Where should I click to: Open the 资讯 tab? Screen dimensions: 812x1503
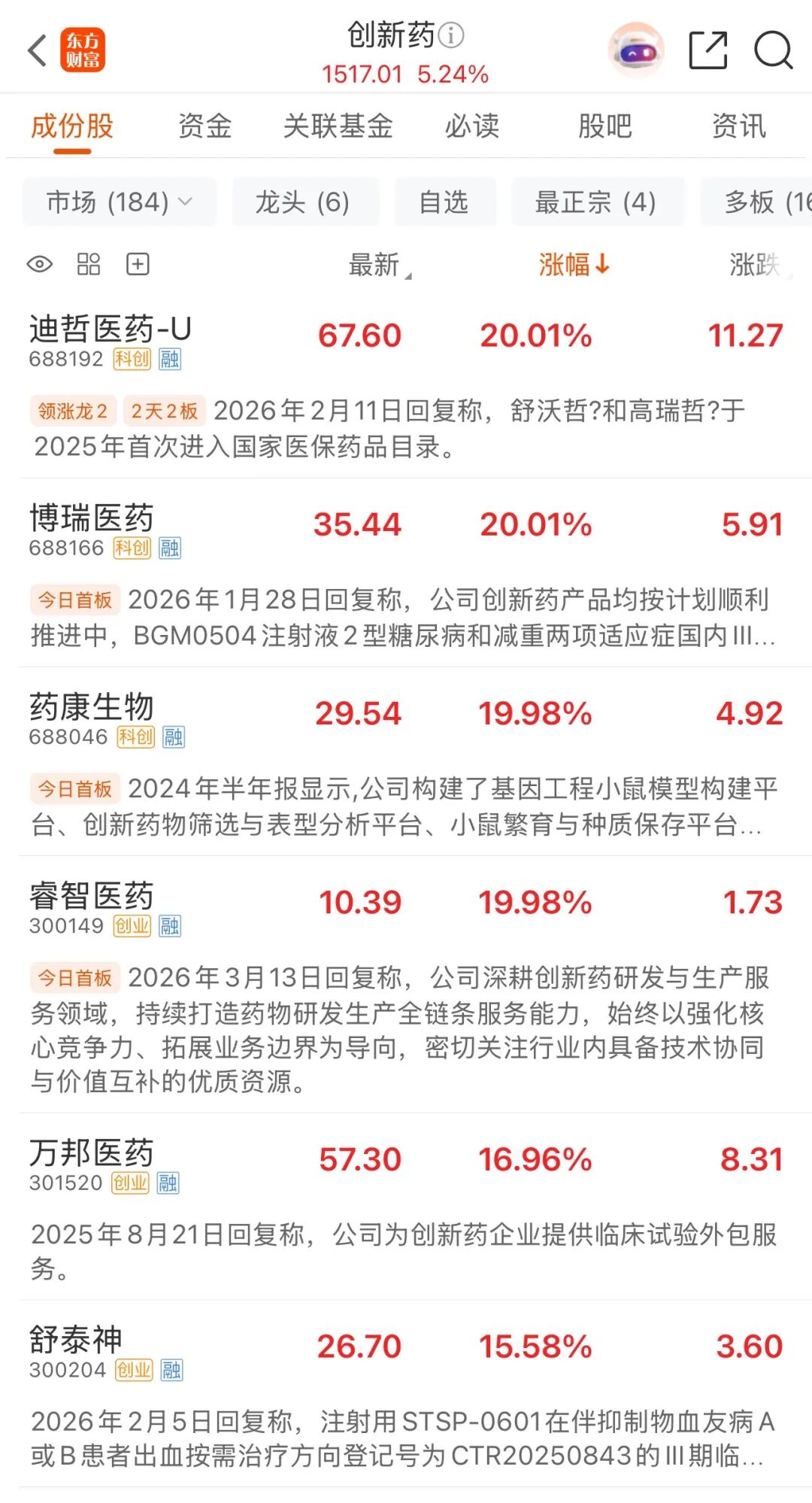coord(739,126)
